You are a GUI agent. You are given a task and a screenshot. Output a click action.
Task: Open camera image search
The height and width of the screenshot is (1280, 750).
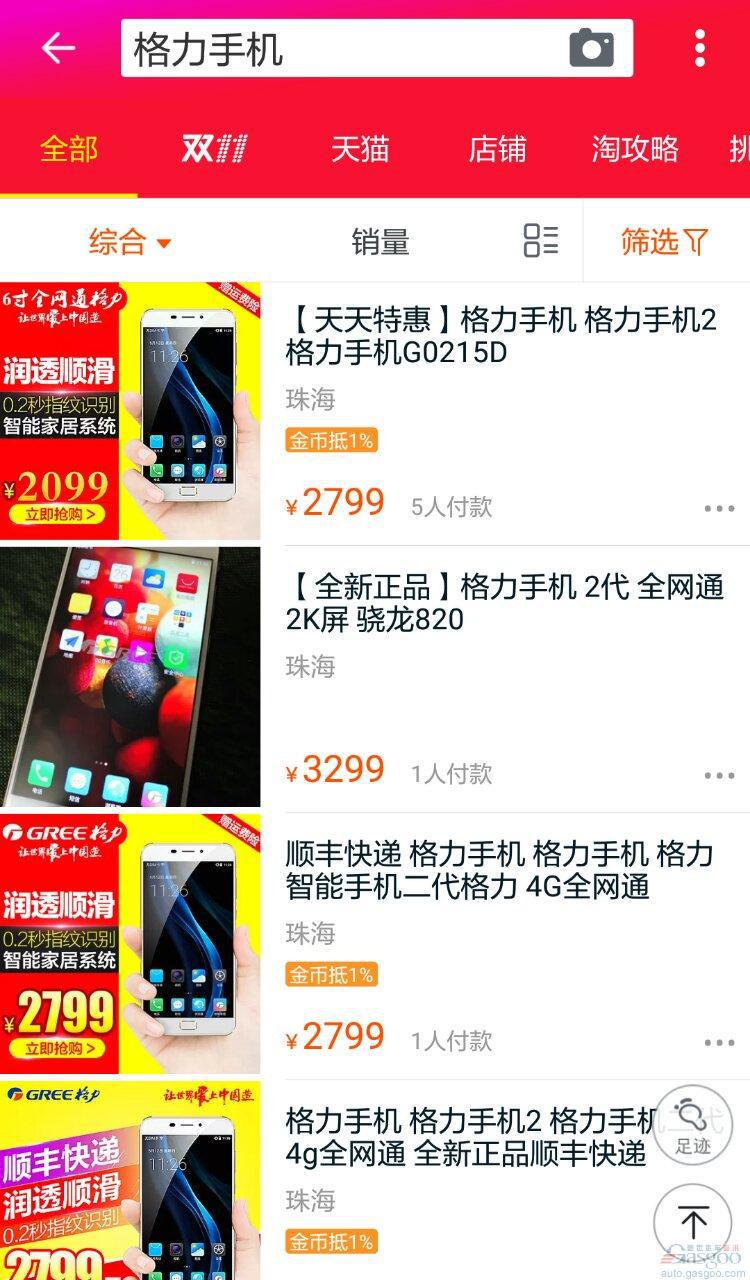(x=591, y=48)
